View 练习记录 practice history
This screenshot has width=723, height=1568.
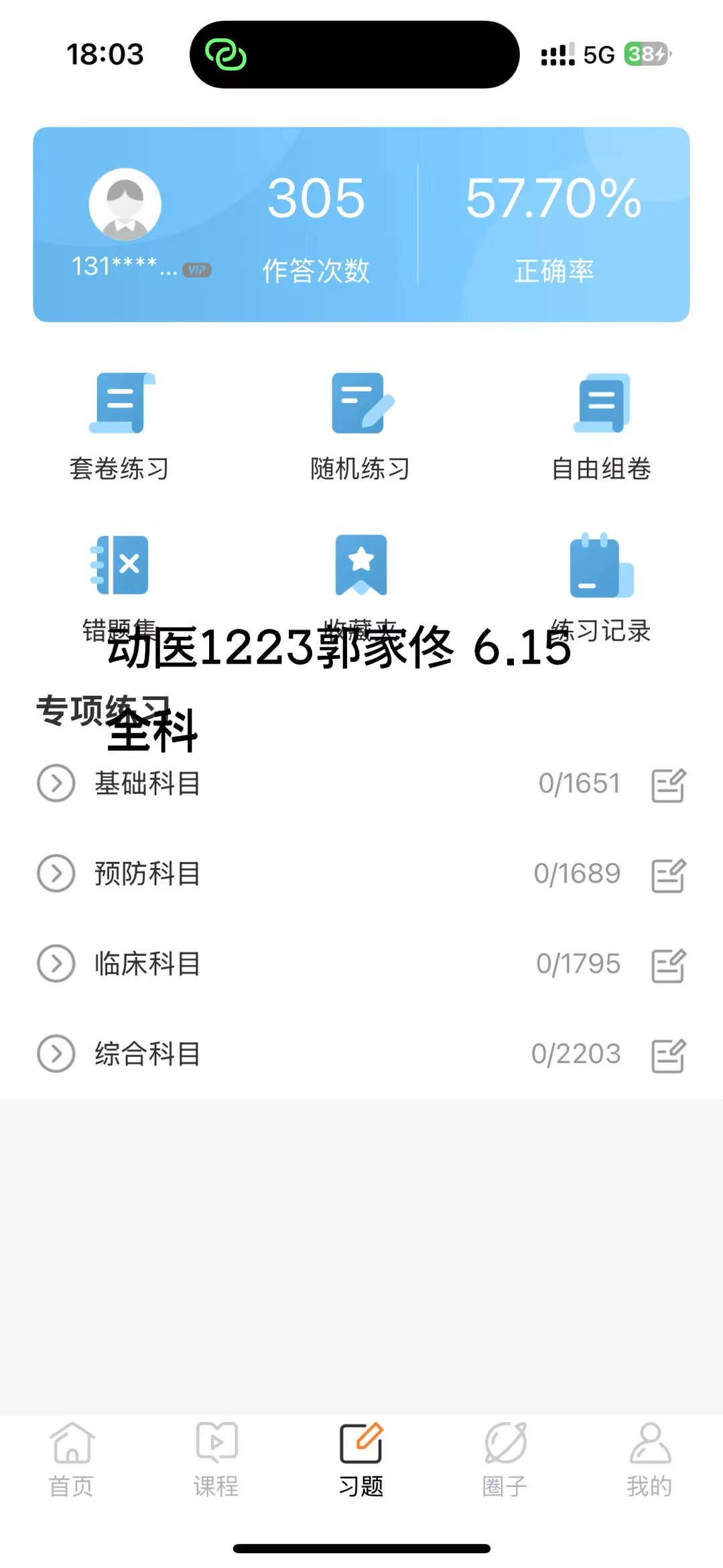tap(602, 565)
